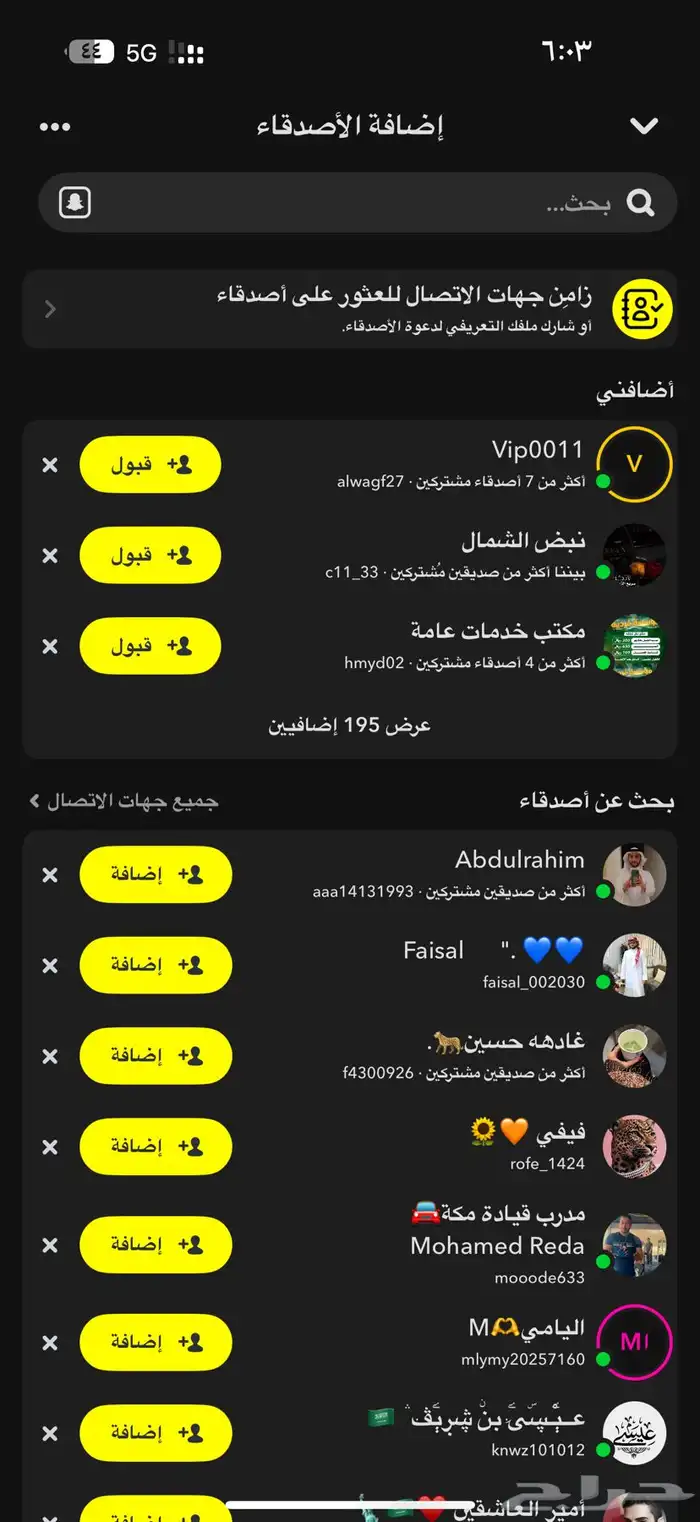The height and width of the screenshot is (1522, 700).
Task: Add فيفي (rofe_1424) as a friend
Action: pyautogui.click(x=156, y=1147)
